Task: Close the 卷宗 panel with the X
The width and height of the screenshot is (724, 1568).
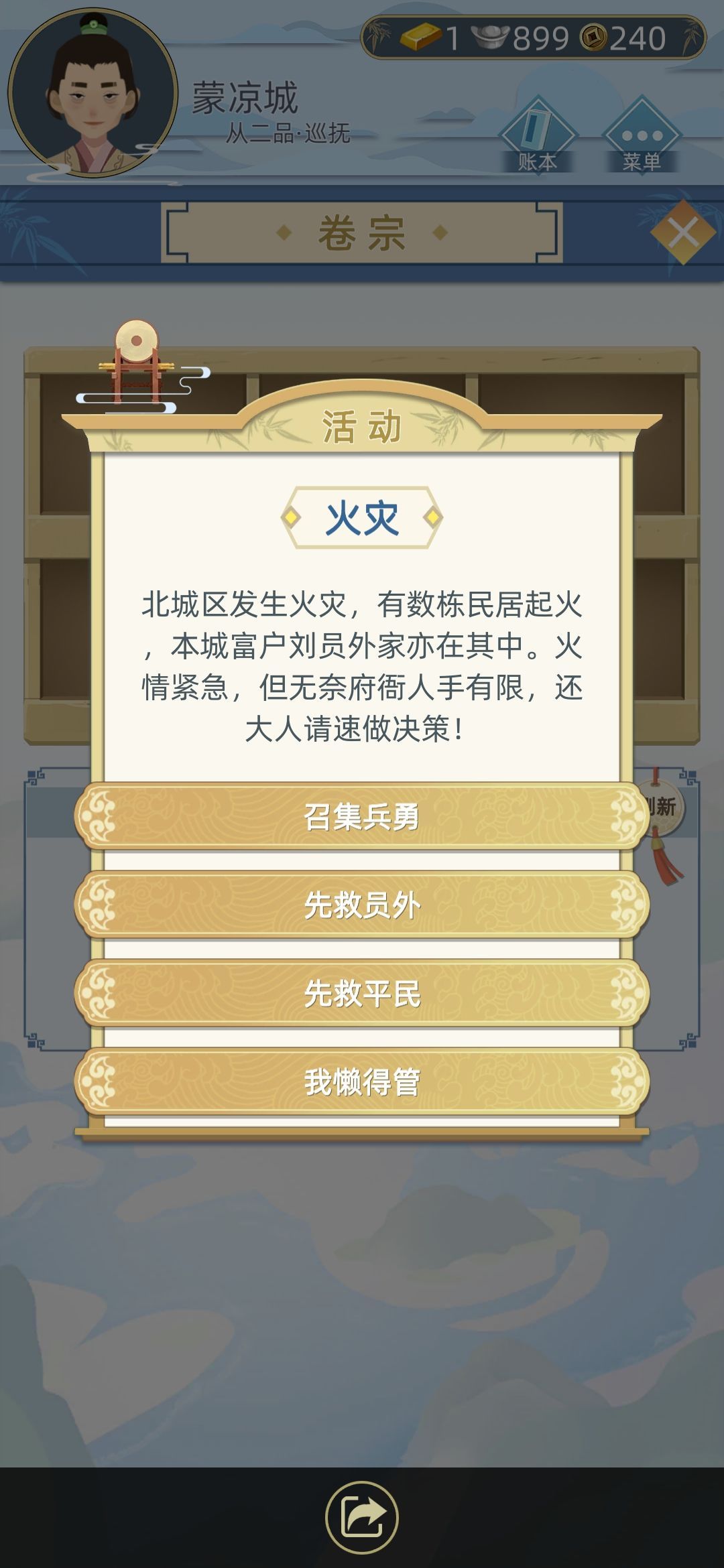Action: coord(682,231)
